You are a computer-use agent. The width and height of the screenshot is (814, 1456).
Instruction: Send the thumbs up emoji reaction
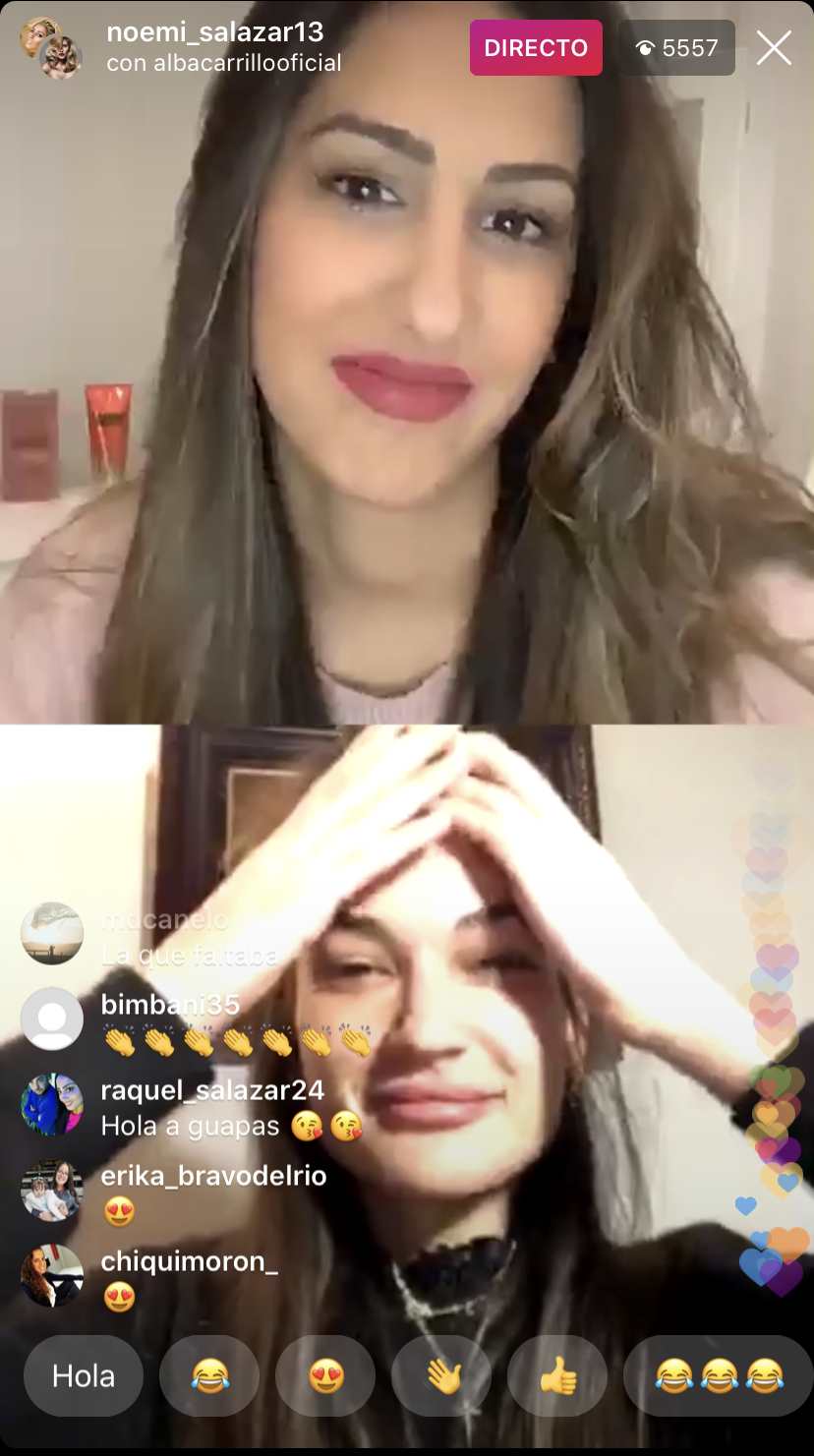click(557, 1375)
